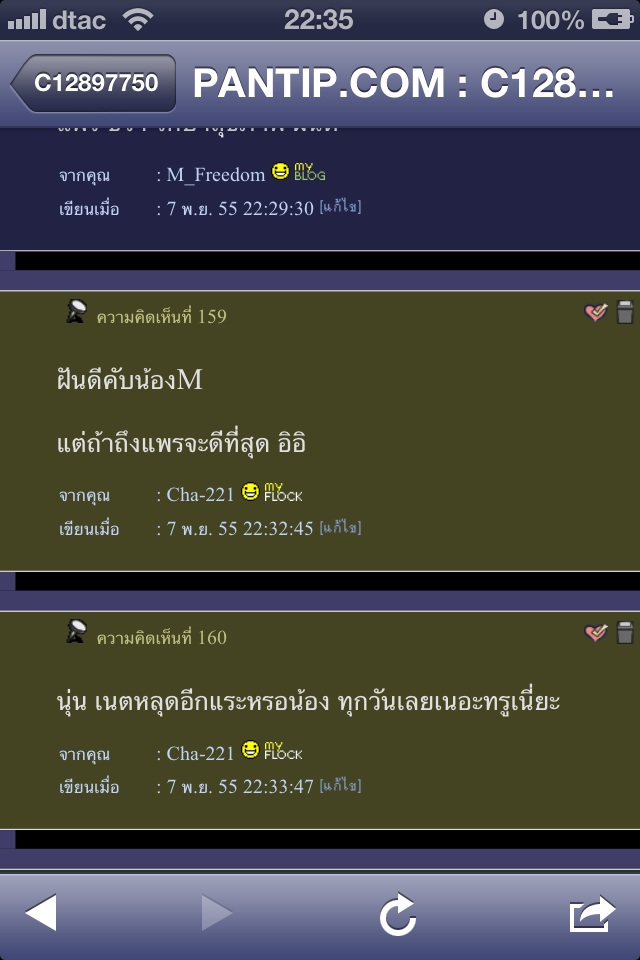Viewport: 640px width, 960px height.
Task: Delete comment 159 with trash icon
Action: click(625, 313)
